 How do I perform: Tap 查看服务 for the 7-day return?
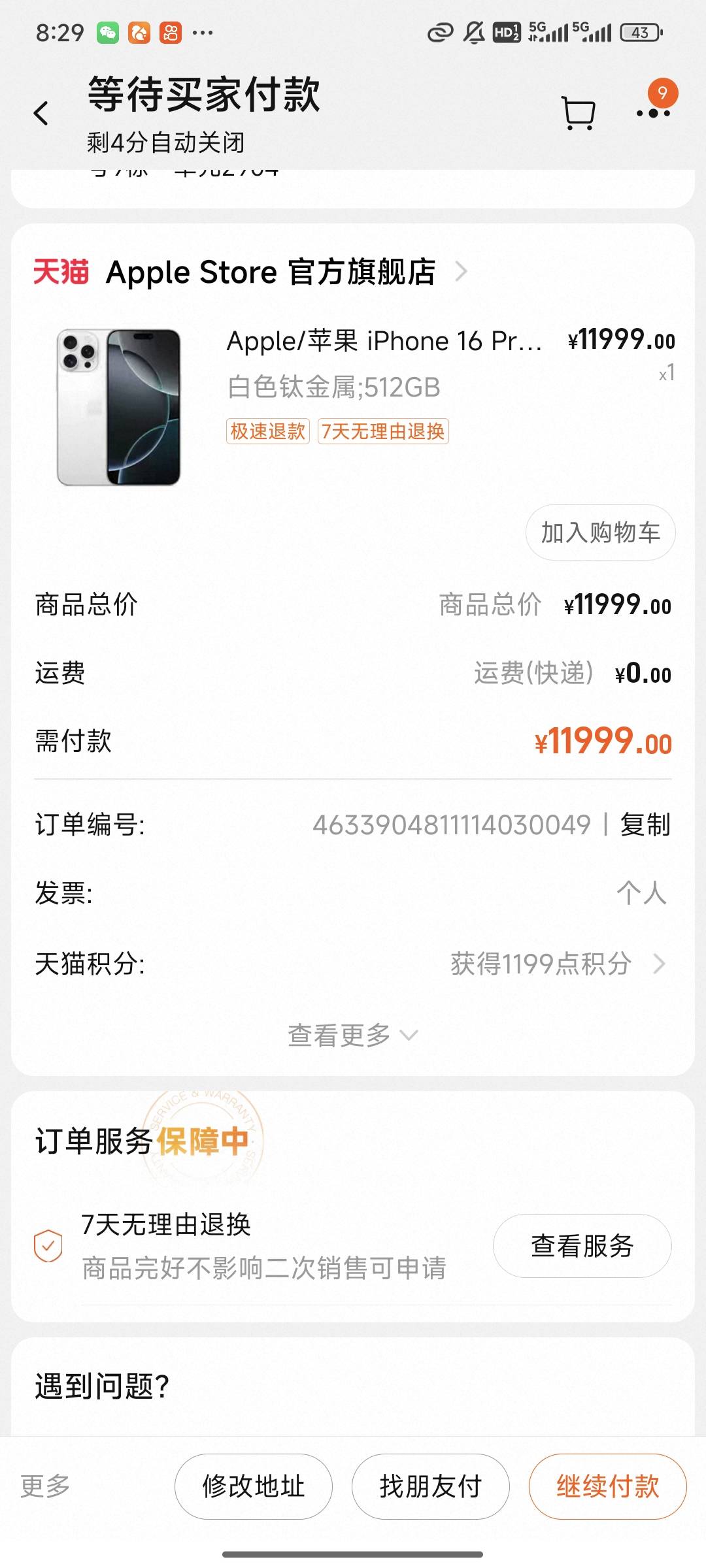tap(582, 1246)
